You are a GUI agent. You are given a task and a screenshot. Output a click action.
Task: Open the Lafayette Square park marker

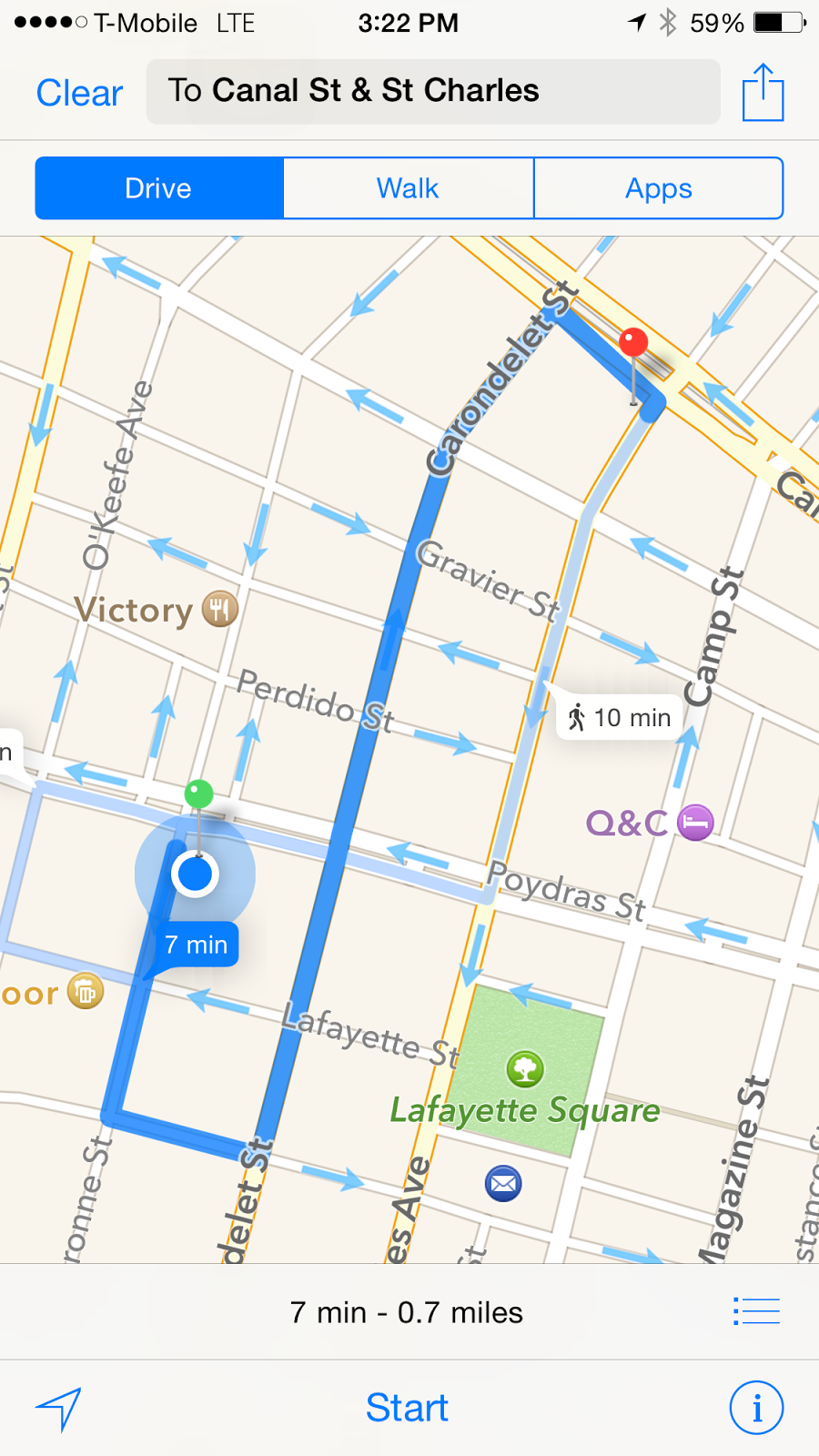coord(525,1068)
